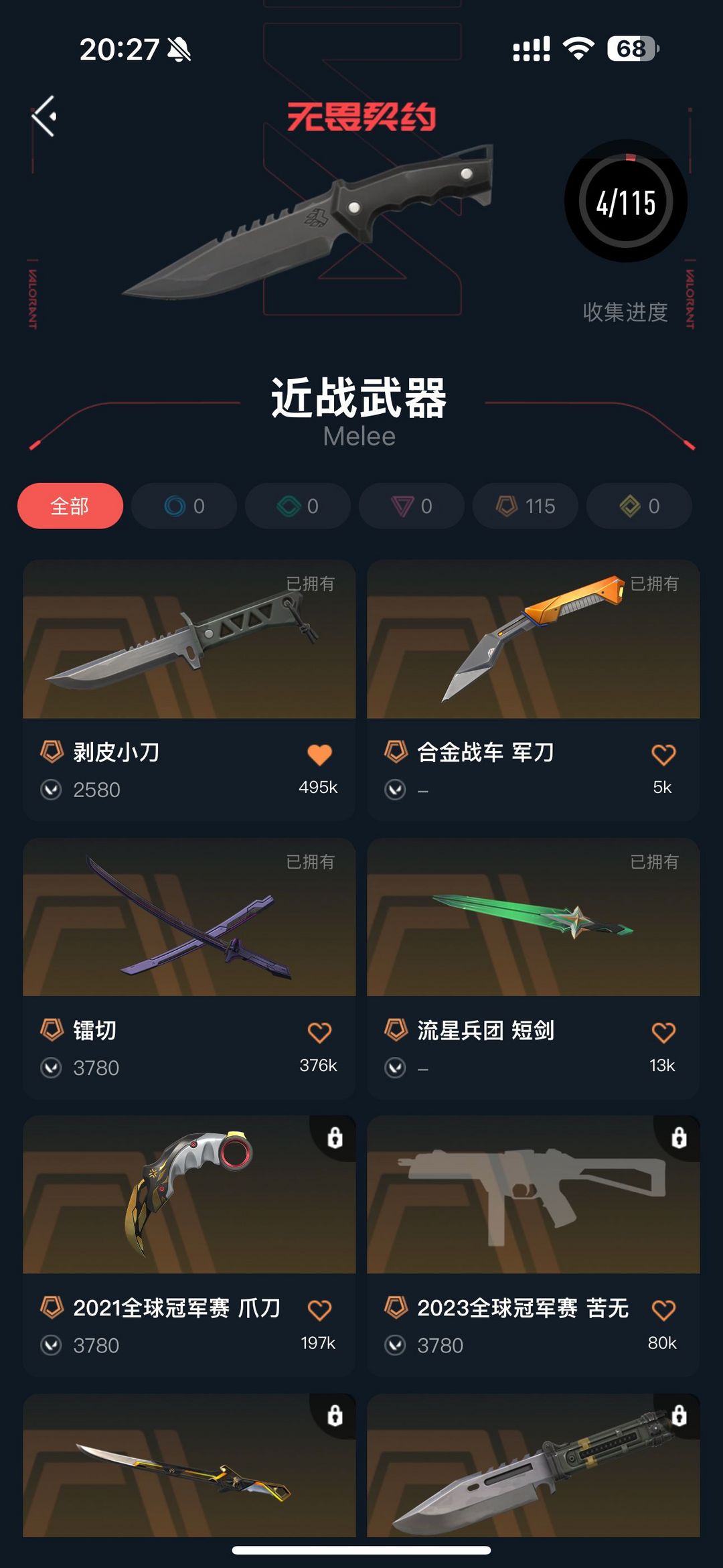Open the 镭切 sword card
The height and width of the screenshot is (1568, 723).
189,968
